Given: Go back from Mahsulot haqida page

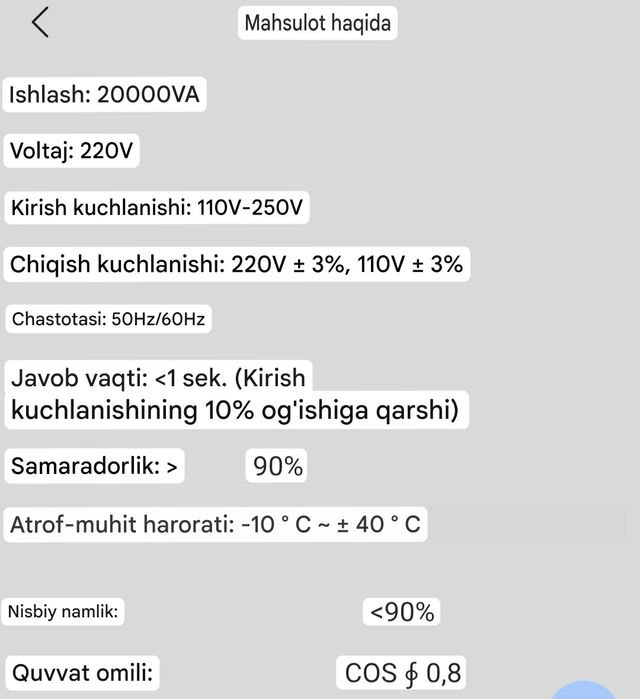Looking at the screenshot, I should [x=40, y=22].
